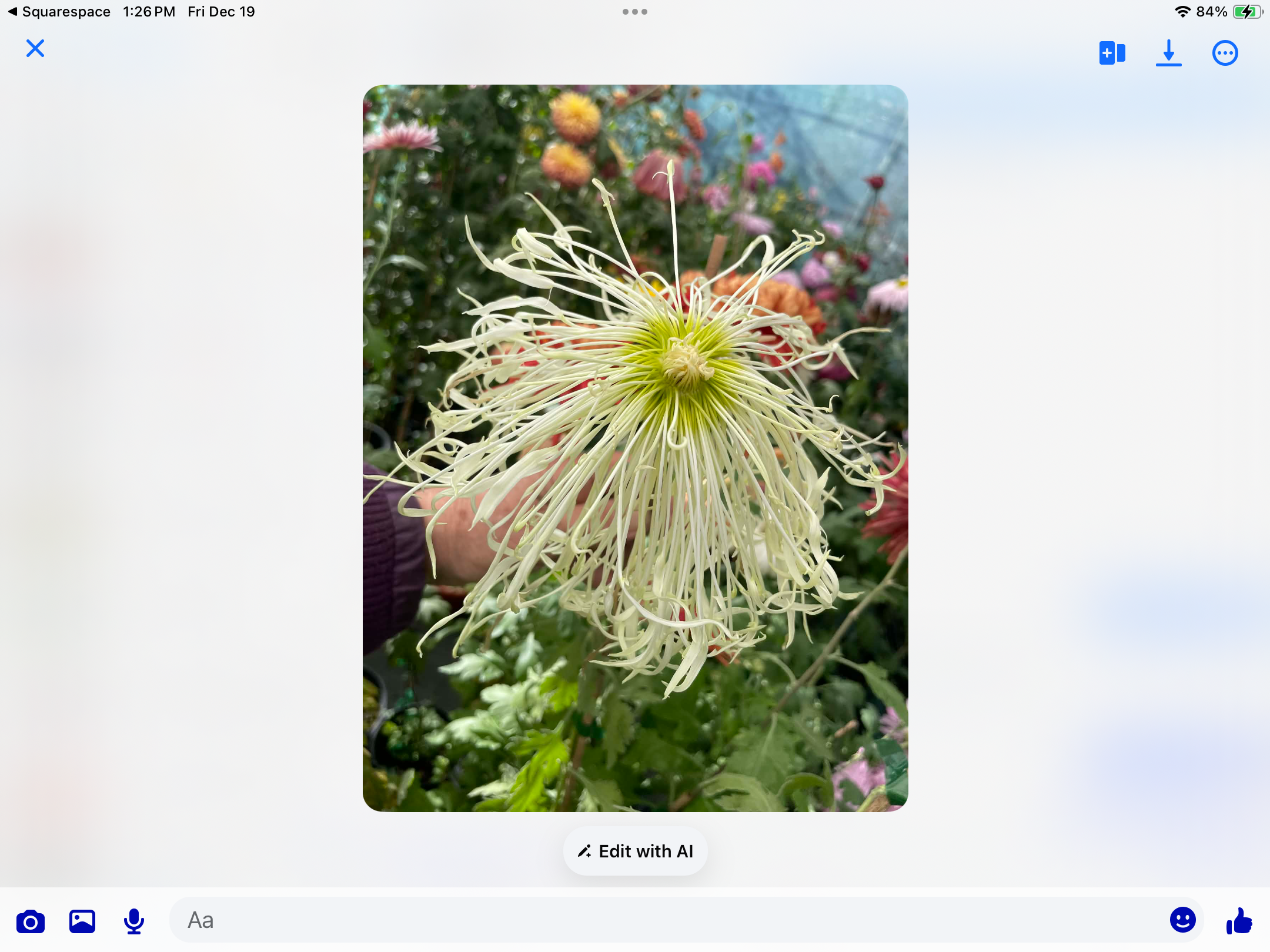Focus the message text field

(x=664, y=920)
